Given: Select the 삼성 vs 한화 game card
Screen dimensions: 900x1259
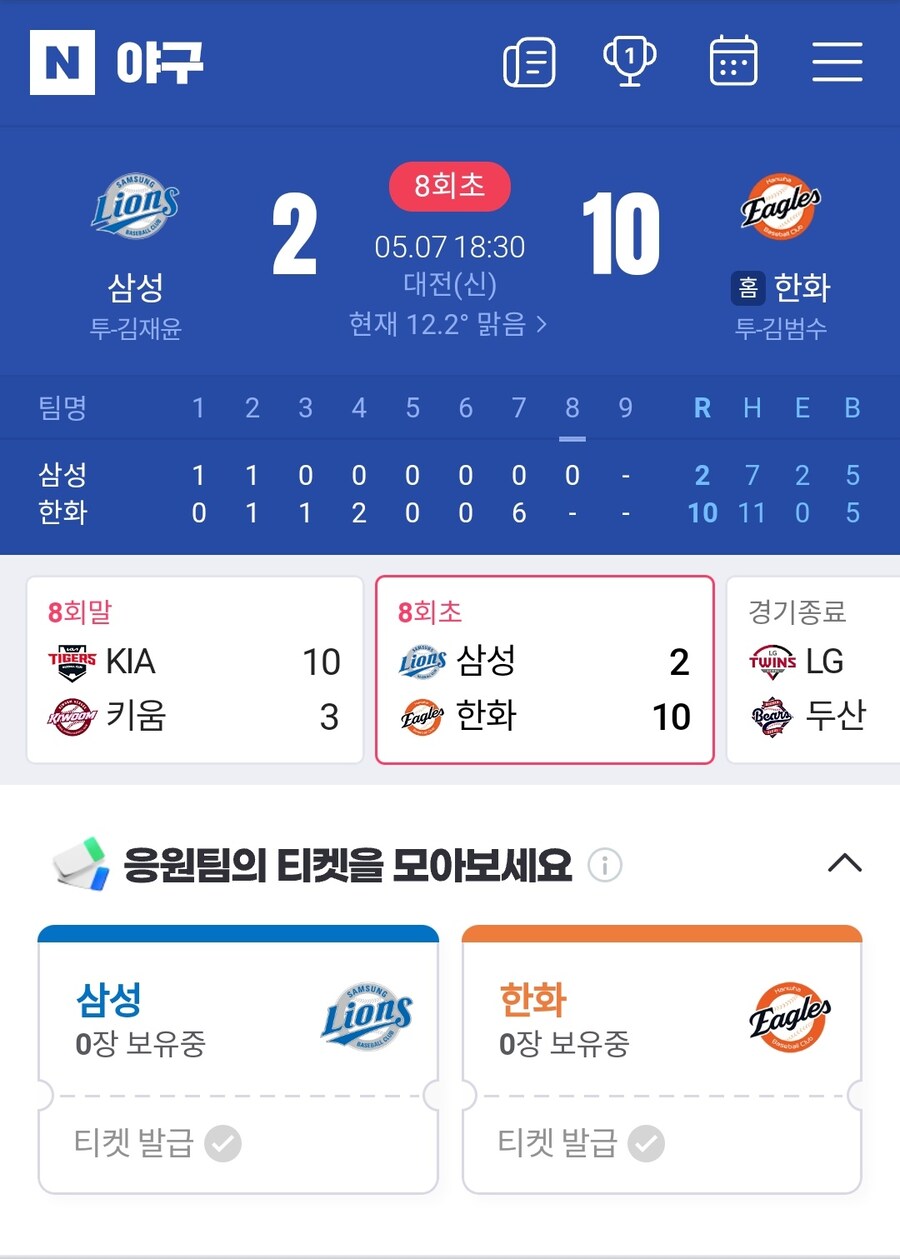Looking at the screenshot, I should coord(544,670).
